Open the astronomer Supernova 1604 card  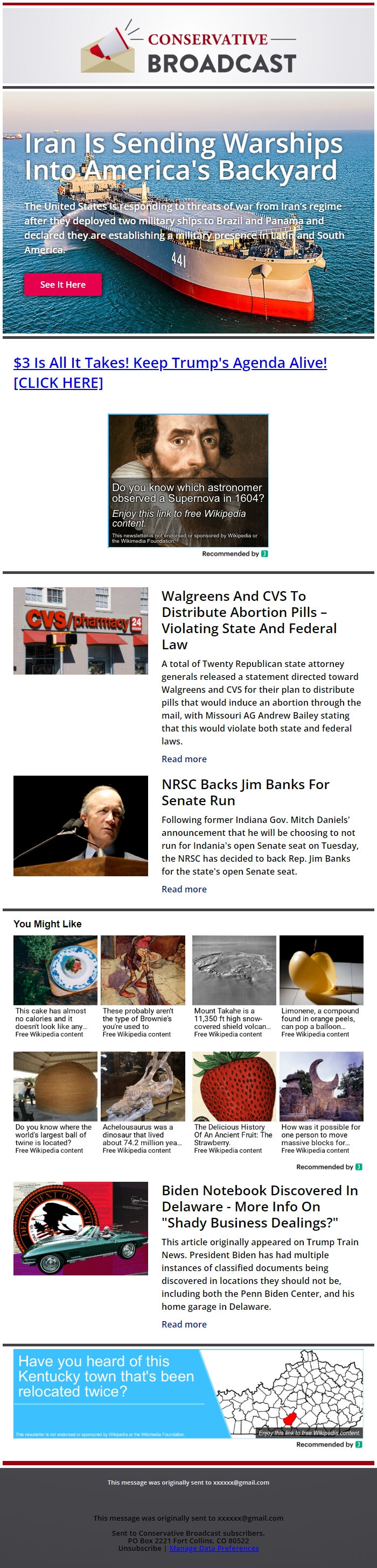(x=187, y=481)
